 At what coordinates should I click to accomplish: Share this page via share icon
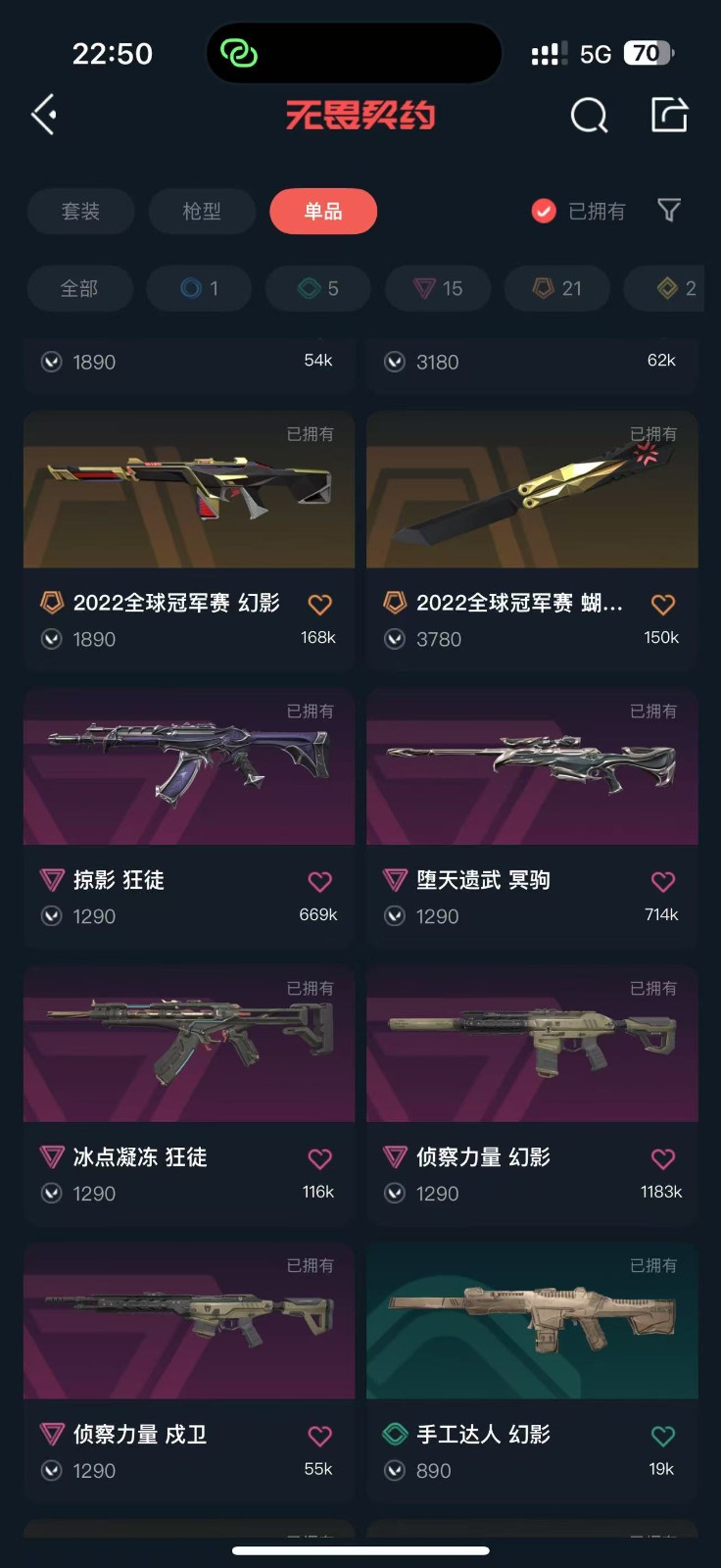(x=670, y=115)
